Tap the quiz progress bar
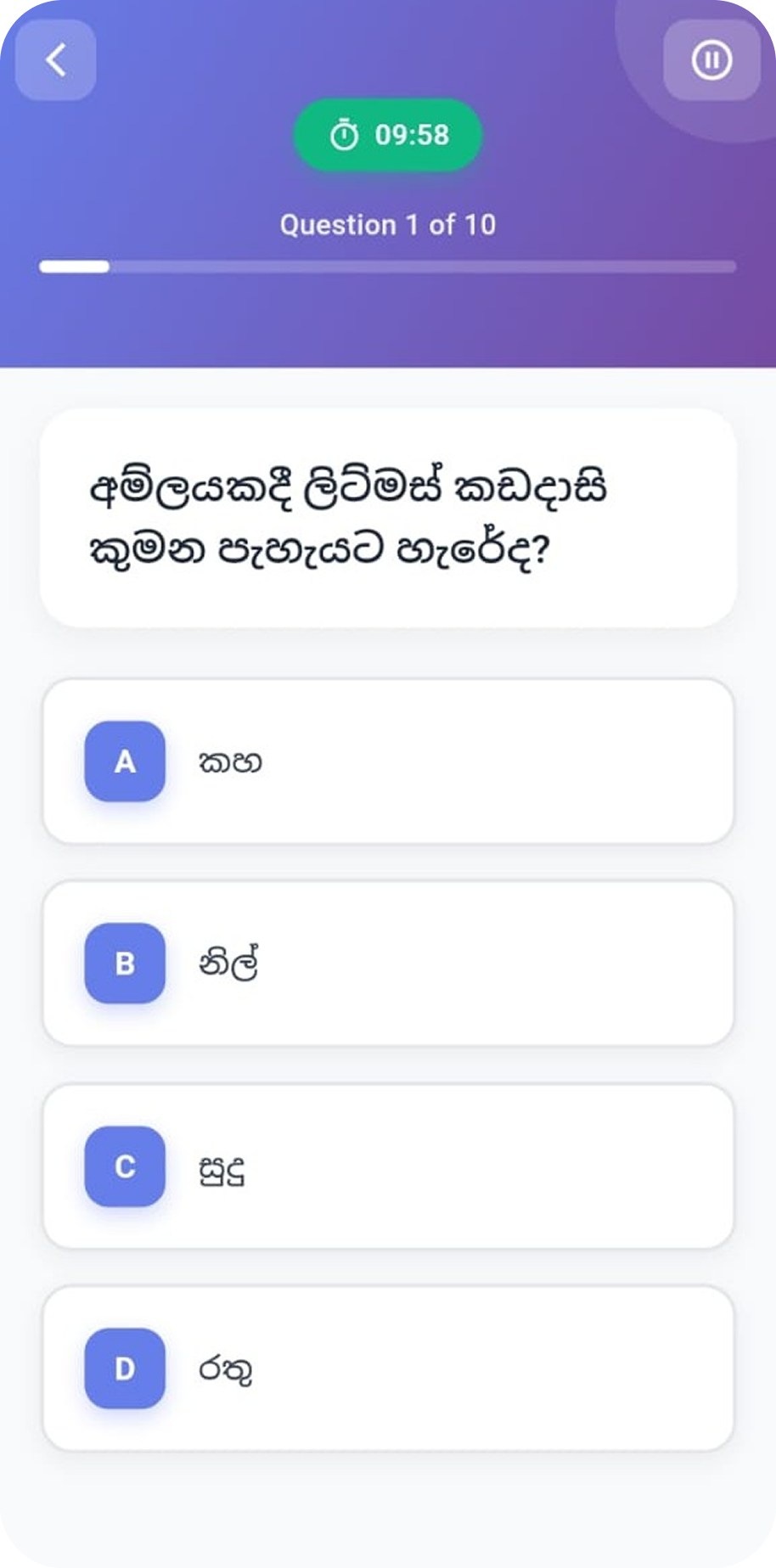 [x=386, y=266]
